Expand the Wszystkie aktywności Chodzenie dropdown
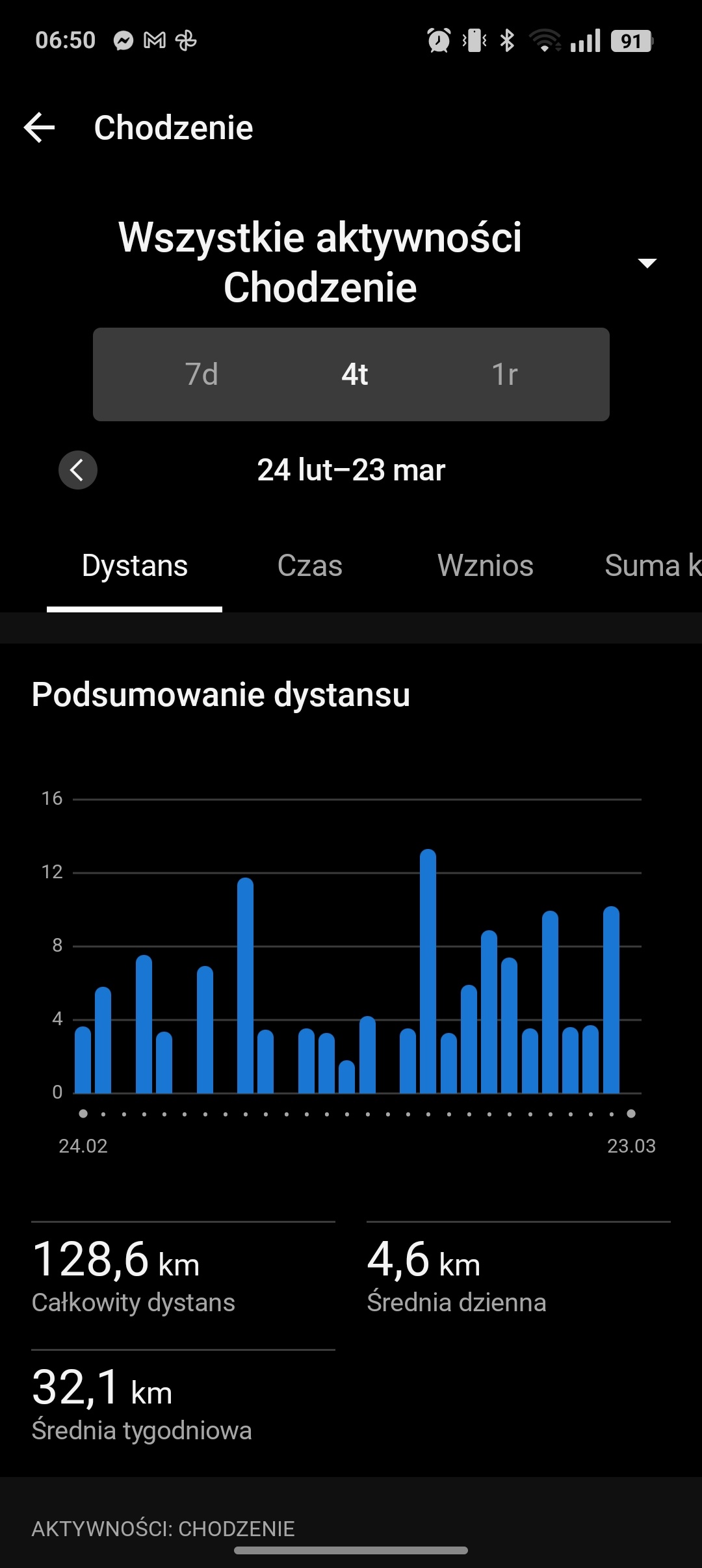This screenshot has width=702, height=1568. click(647, 263)
